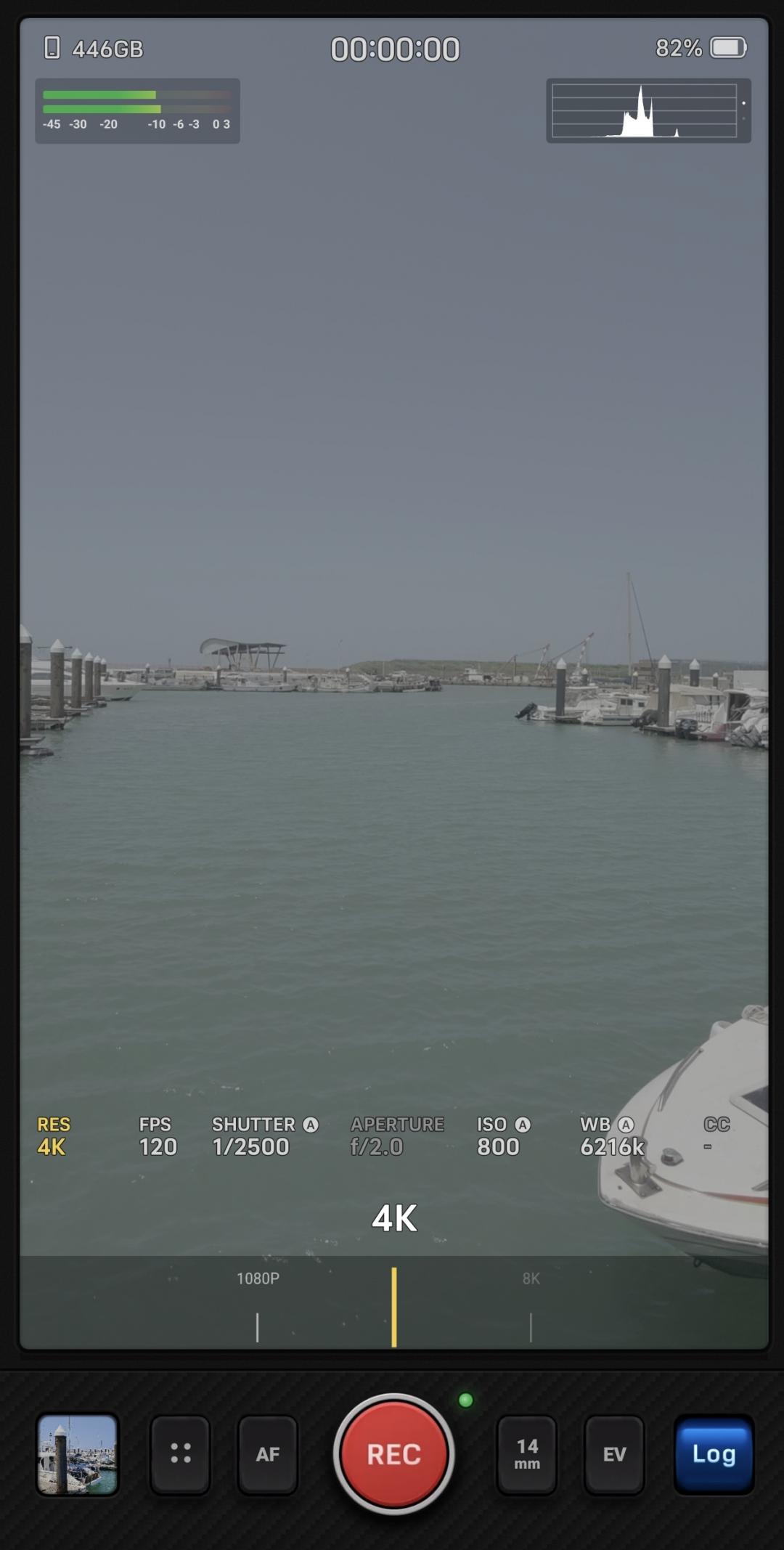784x1550 pixels.
Task: Open the last captured media thumbnail
Action: pyautogui.click(x=78, y=1453)
